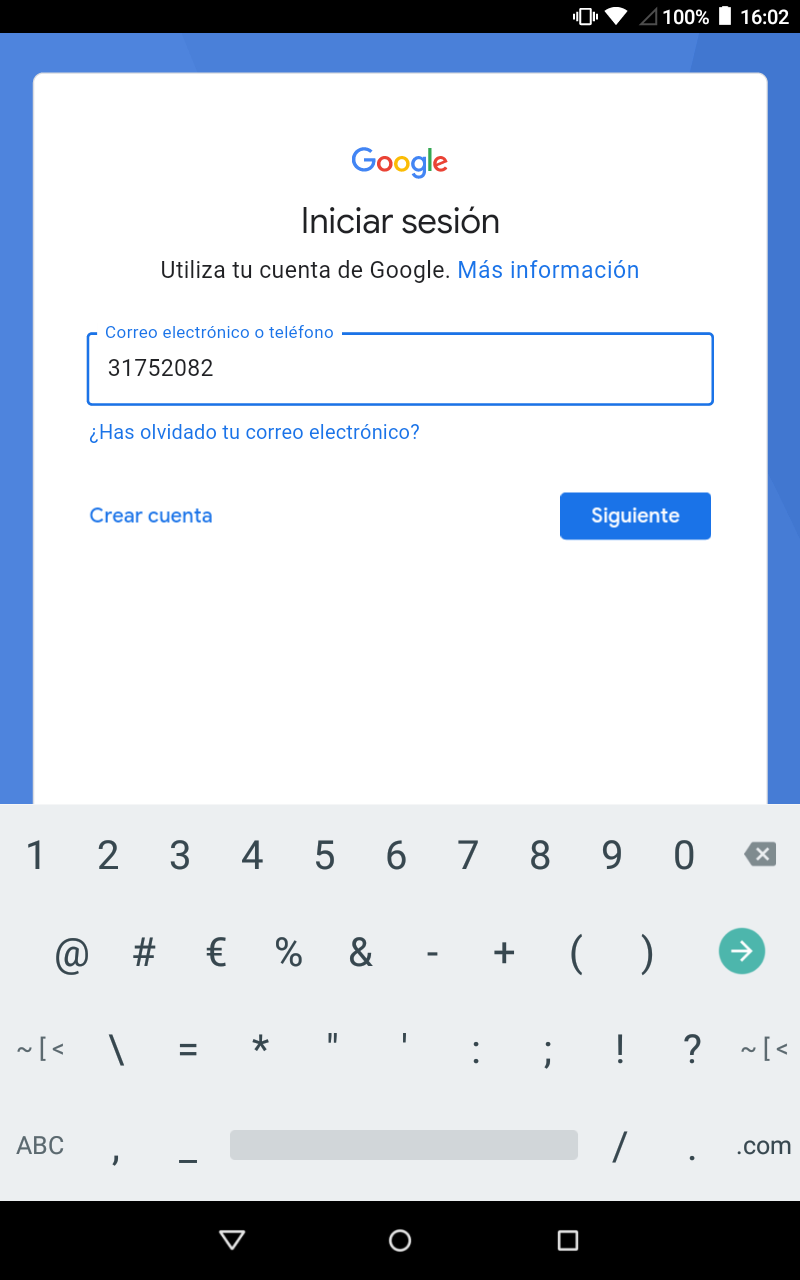Viewport: 800px width, 1280px height.
Task: Insert the @ symbol from the keyboard
Action: point(72,954)
